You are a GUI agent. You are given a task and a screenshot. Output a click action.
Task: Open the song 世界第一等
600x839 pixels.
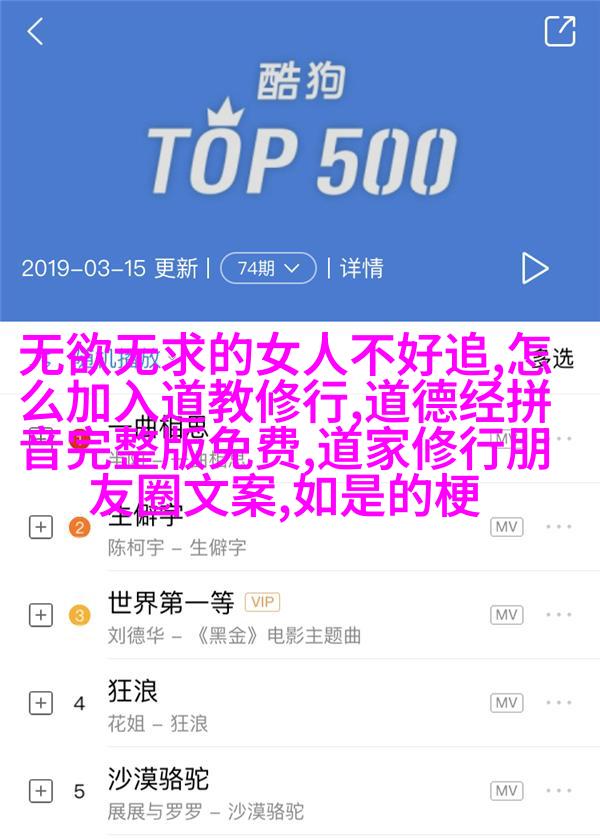171,602
